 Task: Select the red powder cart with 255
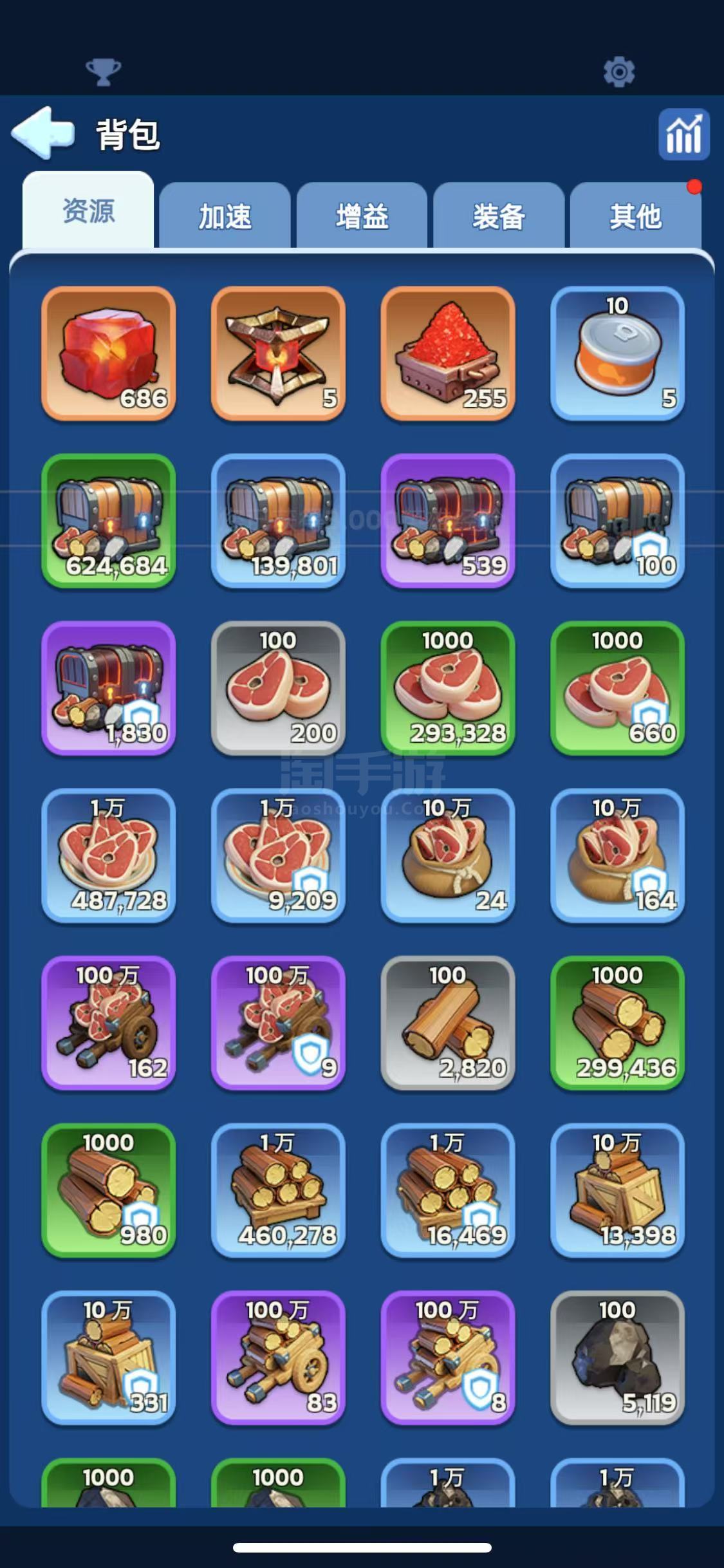click(447, 353)
